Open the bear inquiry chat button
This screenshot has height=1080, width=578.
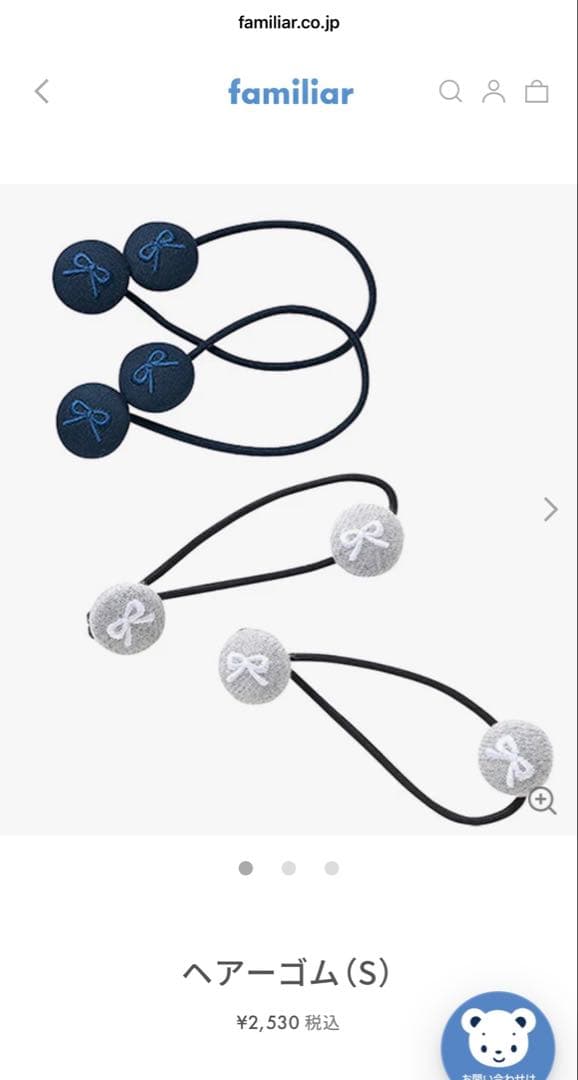(498, 1037)
